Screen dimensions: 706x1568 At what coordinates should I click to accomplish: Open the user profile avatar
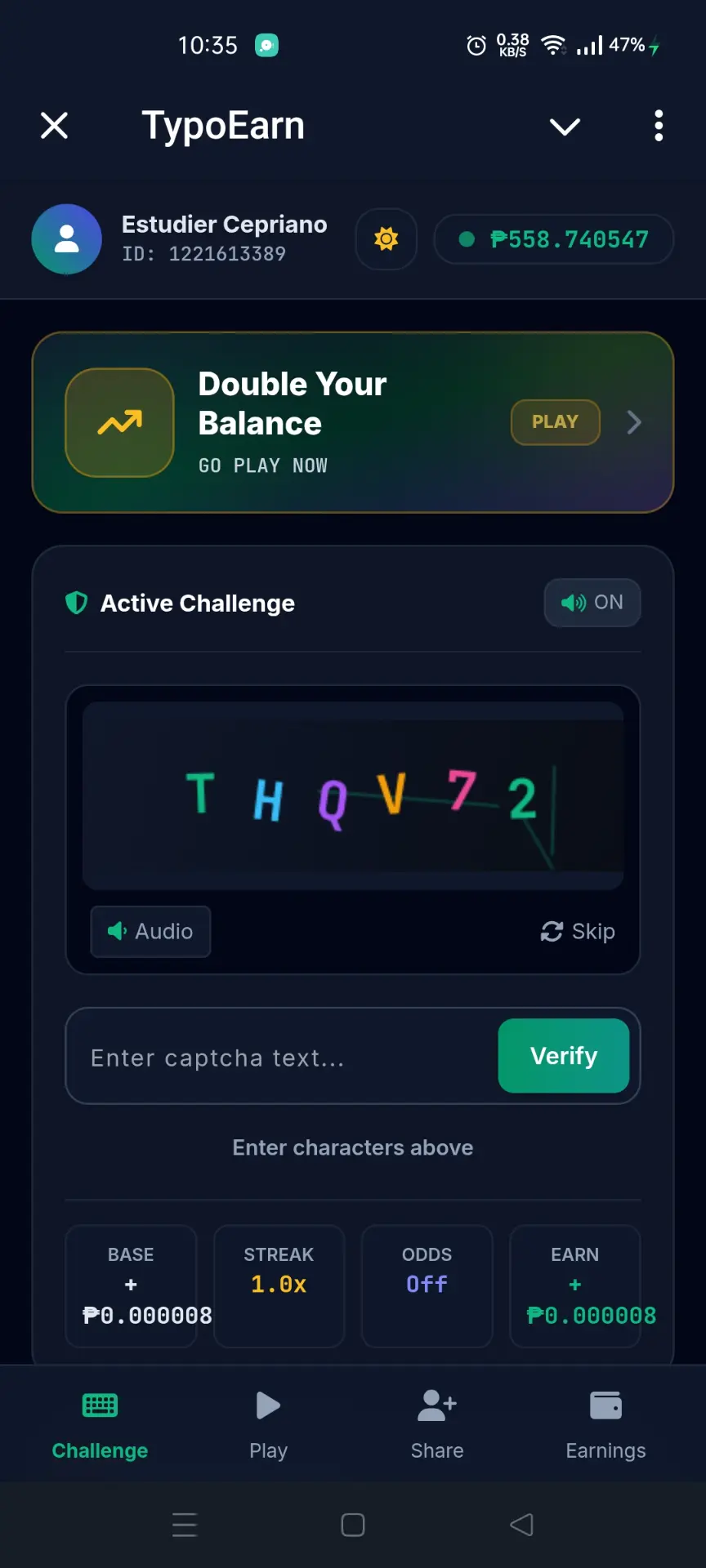(x=66, y=239)
